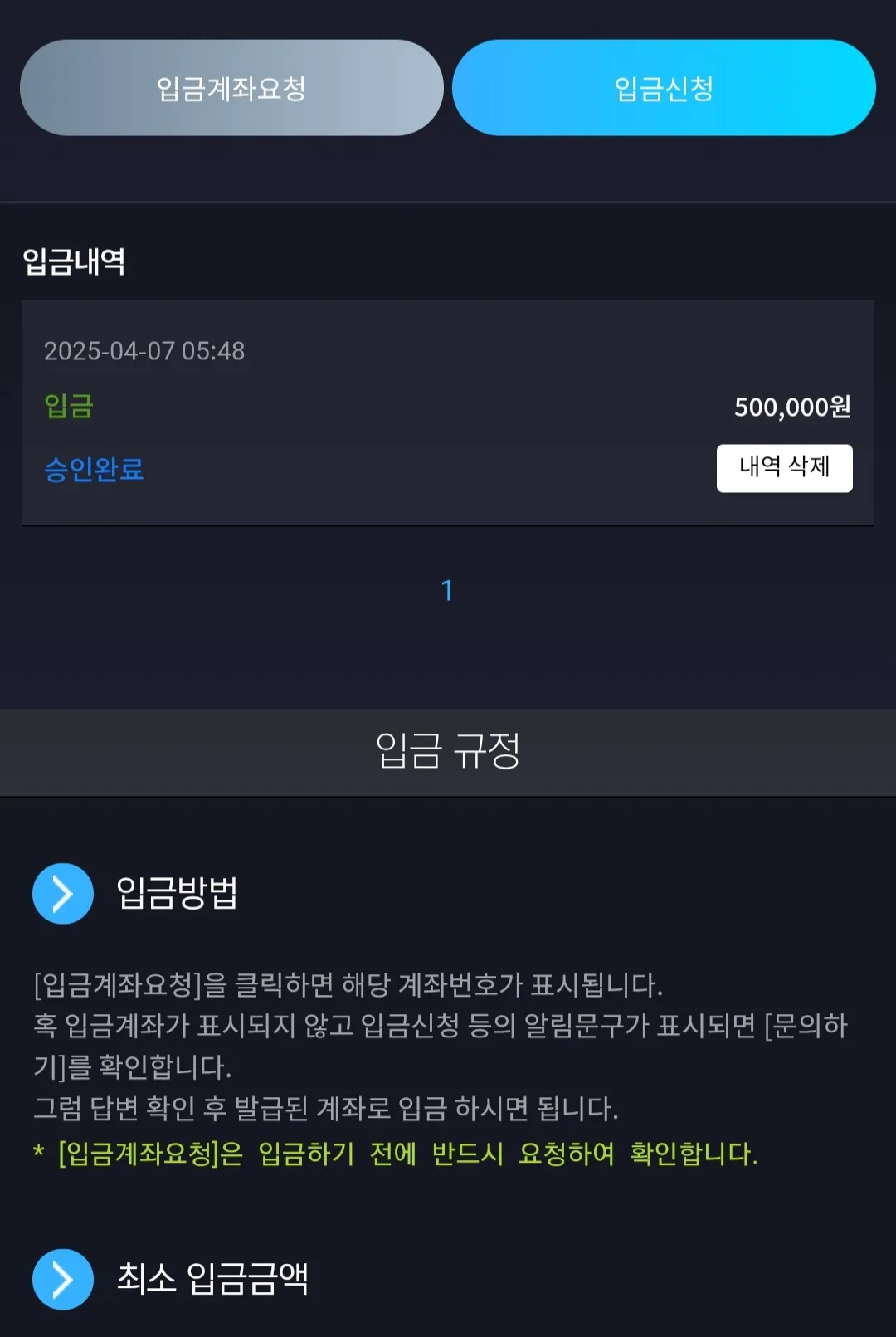This screenshot has height=1337, width=896.
Task: Delete the 500,000원 record via 내역 삭제
Action: click(784, 468)
